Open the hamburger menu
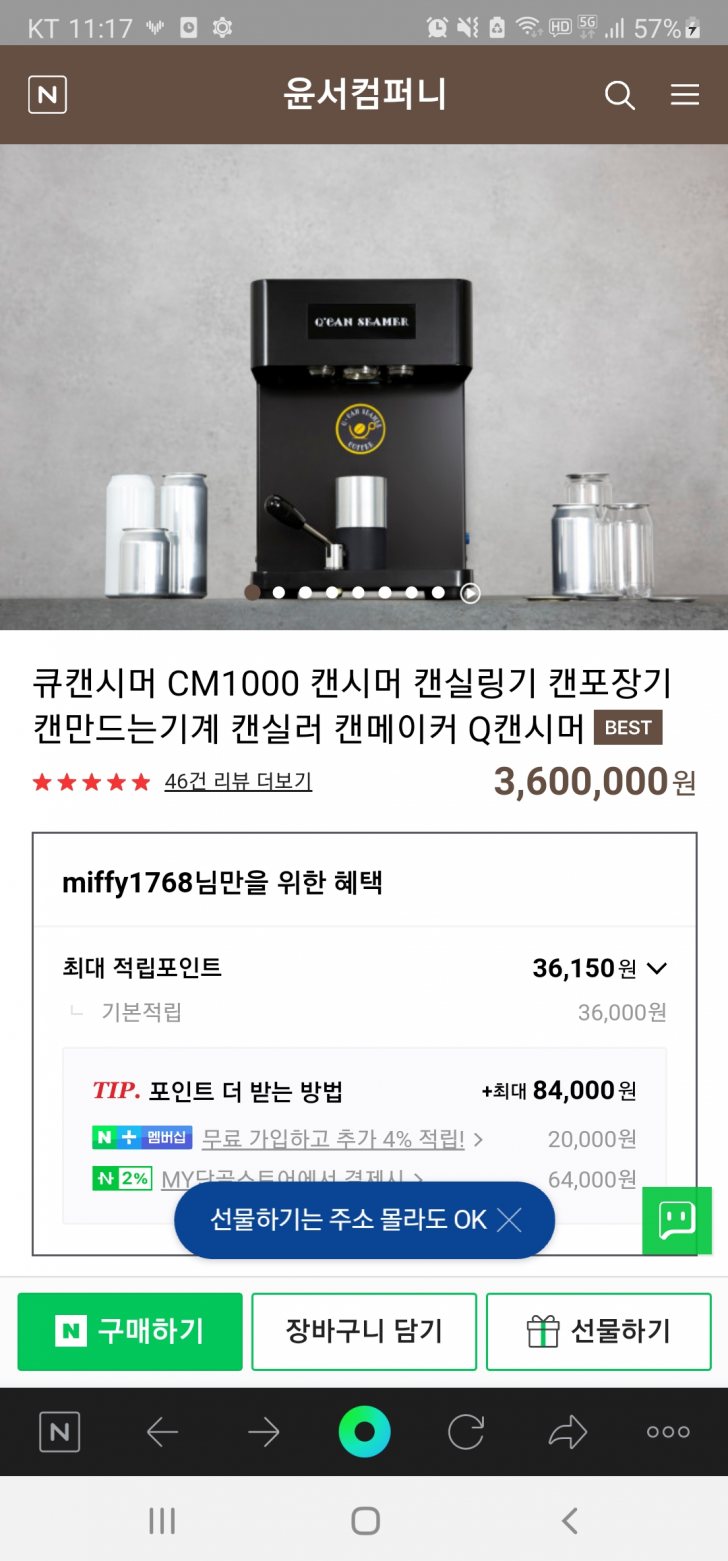Viewport: 728px width, 1561px height. [x=685, y=95]
